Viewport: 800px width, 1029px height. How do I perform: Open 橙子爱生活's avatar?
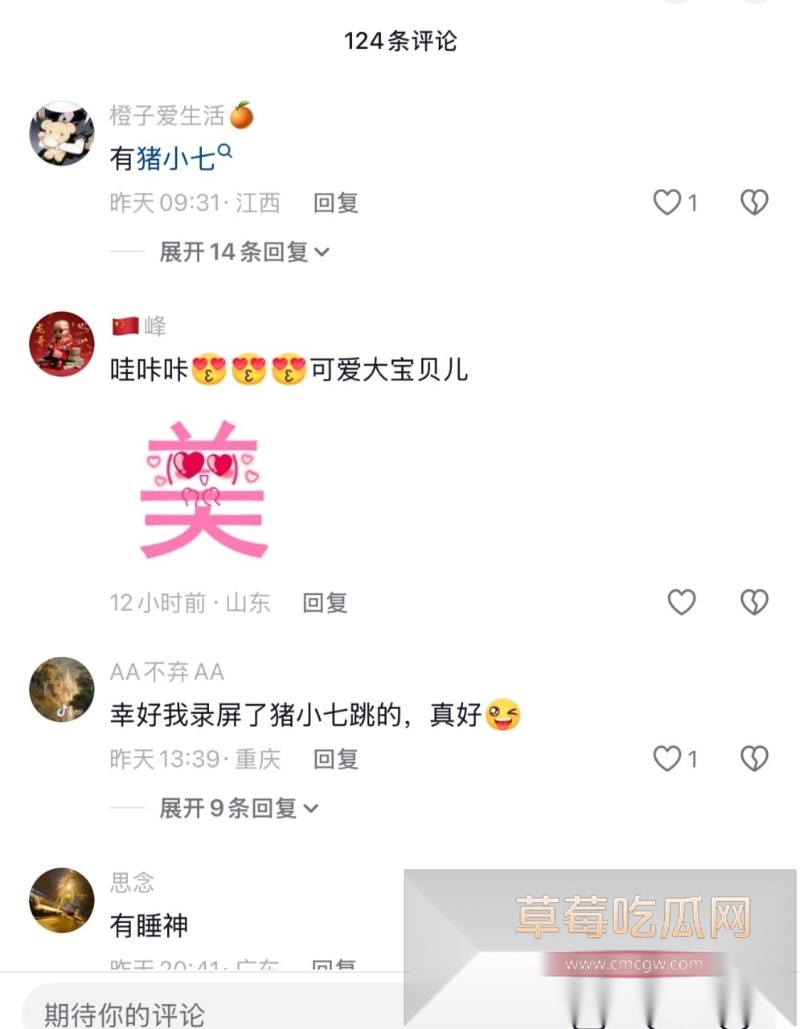61,134
